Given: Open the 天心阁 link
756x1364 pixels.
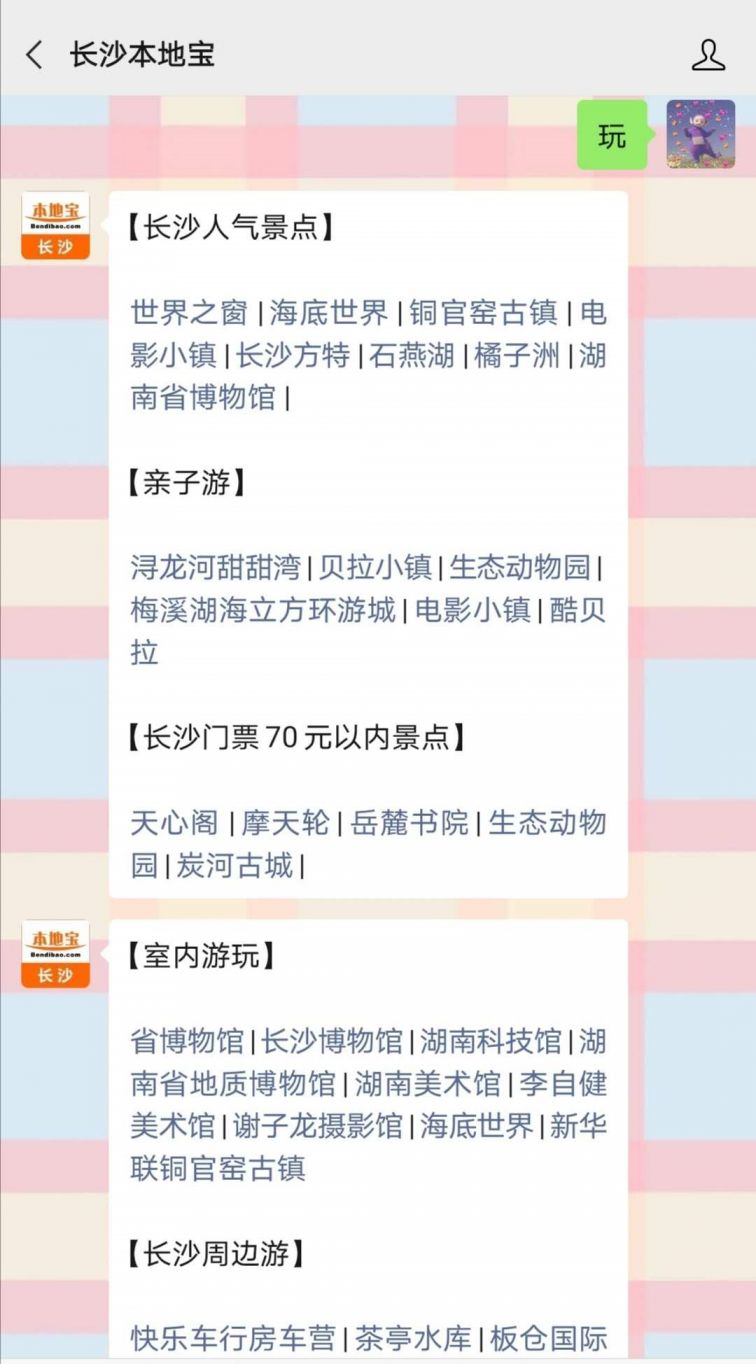Looking at the screenshot, I should (174, 823).
